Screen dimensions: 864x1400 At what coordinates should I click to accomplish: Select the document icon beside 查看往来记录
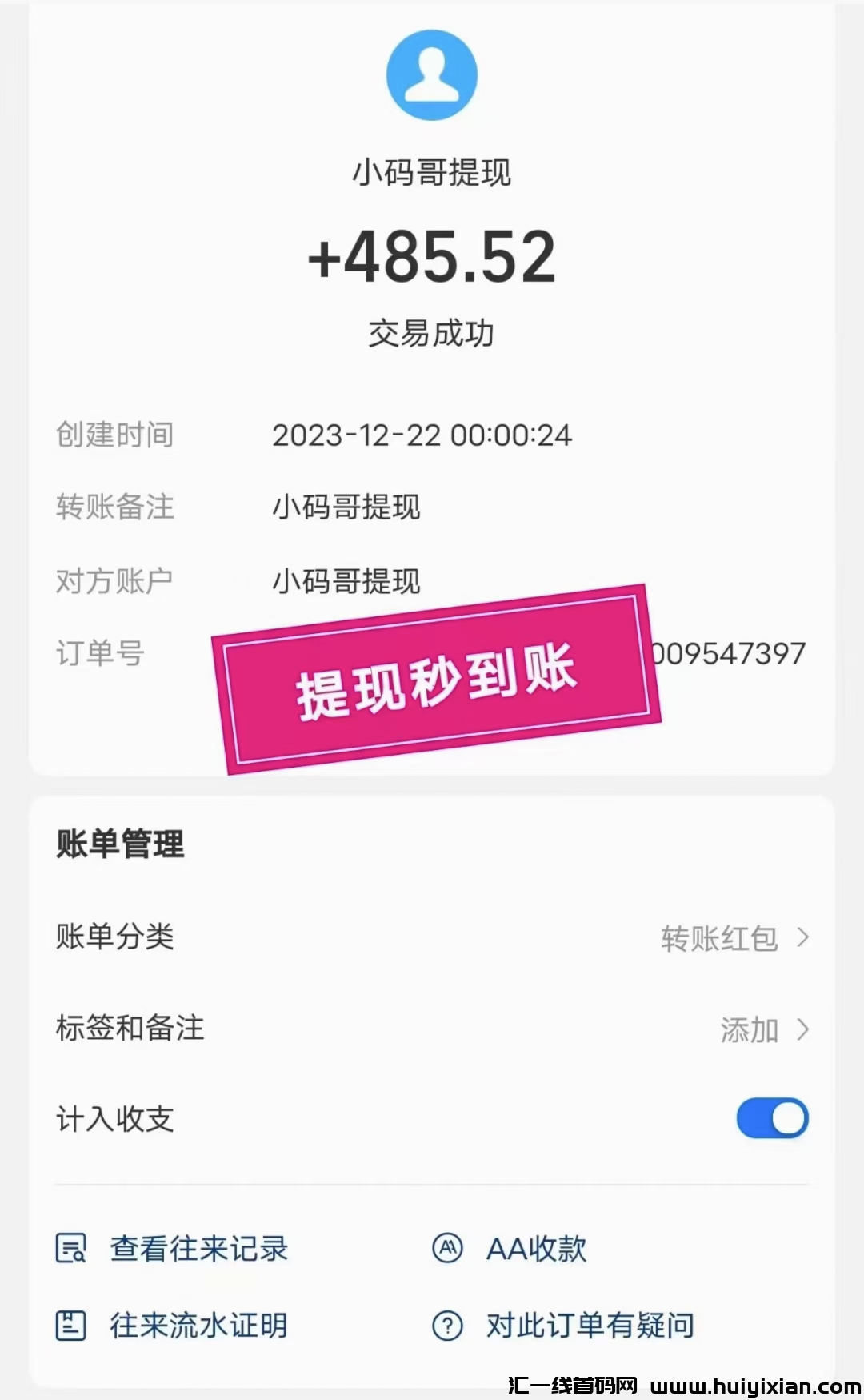[70, 1247]
